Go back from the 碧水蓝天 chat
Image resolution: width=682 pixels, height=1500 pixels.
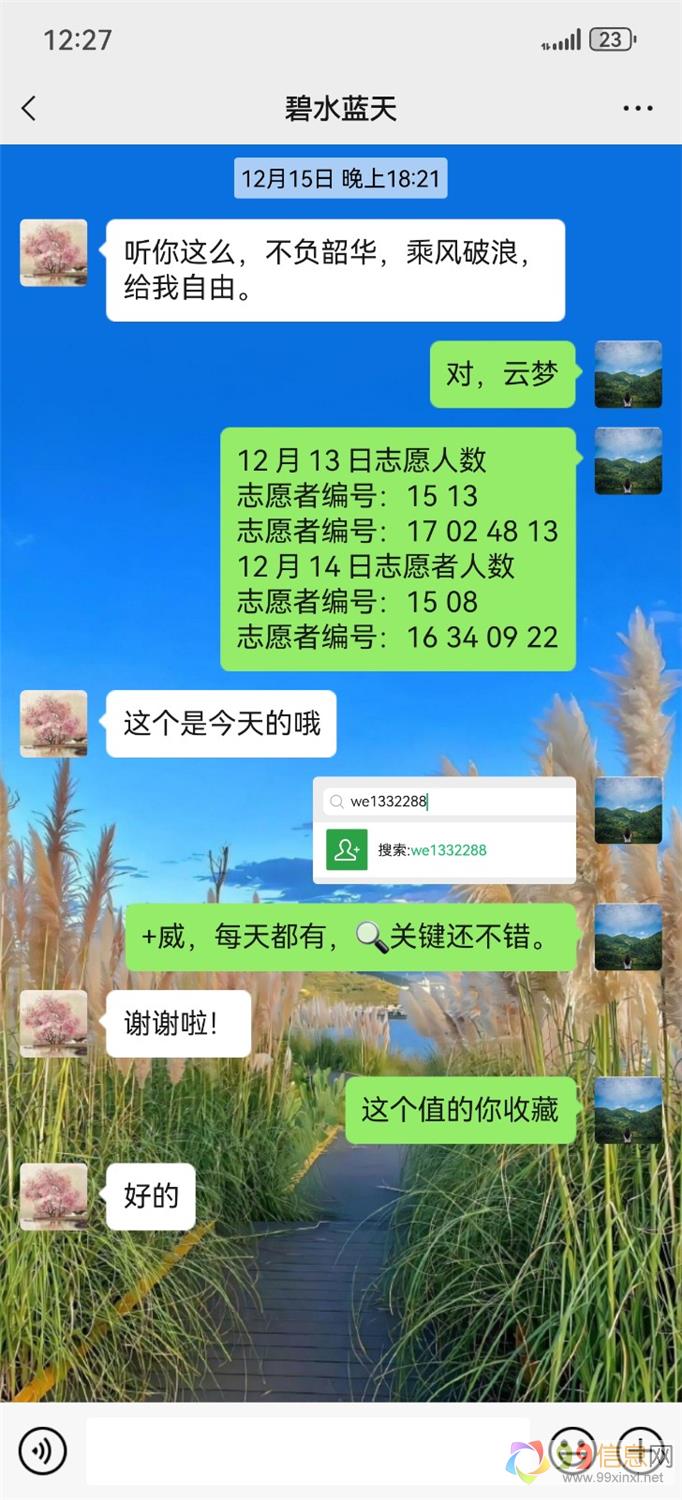(x=29, y=108)
